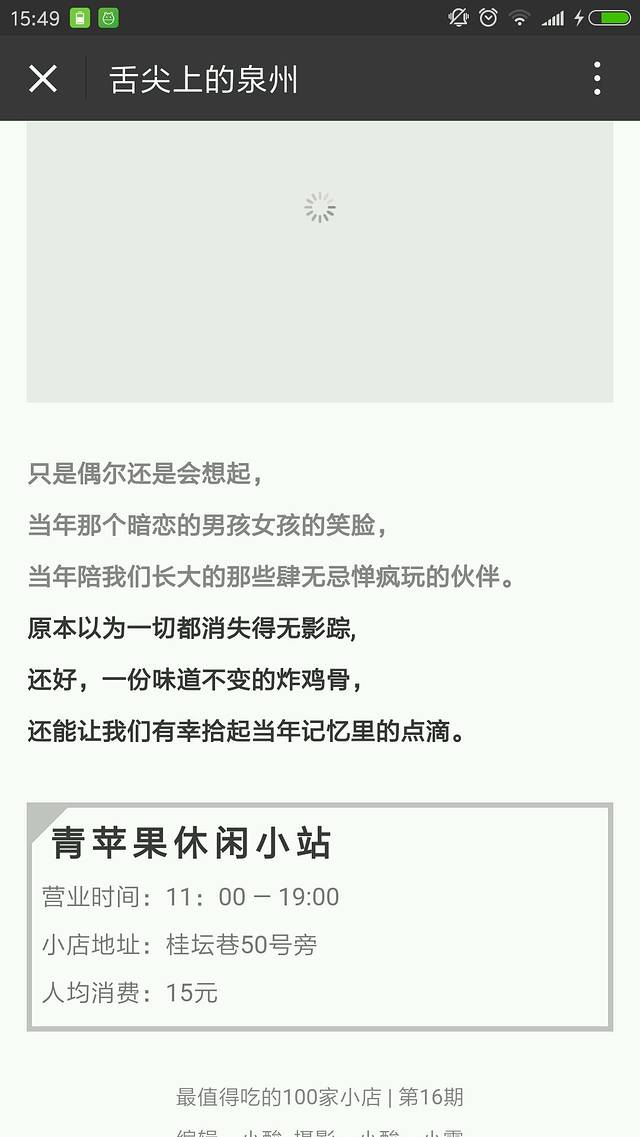Close the 舌尖上的泉州 article page
Viewport: 640px width, 1137px height.
43,79
